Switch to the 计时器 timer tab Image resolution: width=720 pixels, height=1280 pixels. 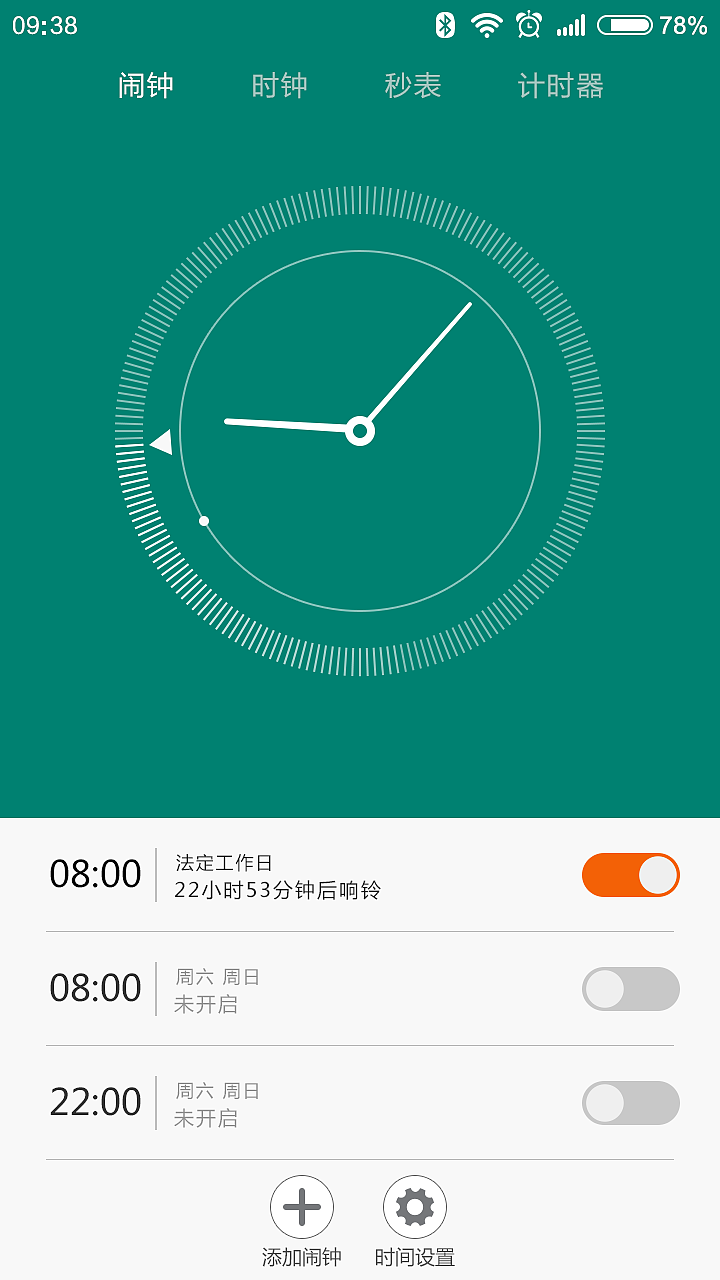(x=561, y=86)
